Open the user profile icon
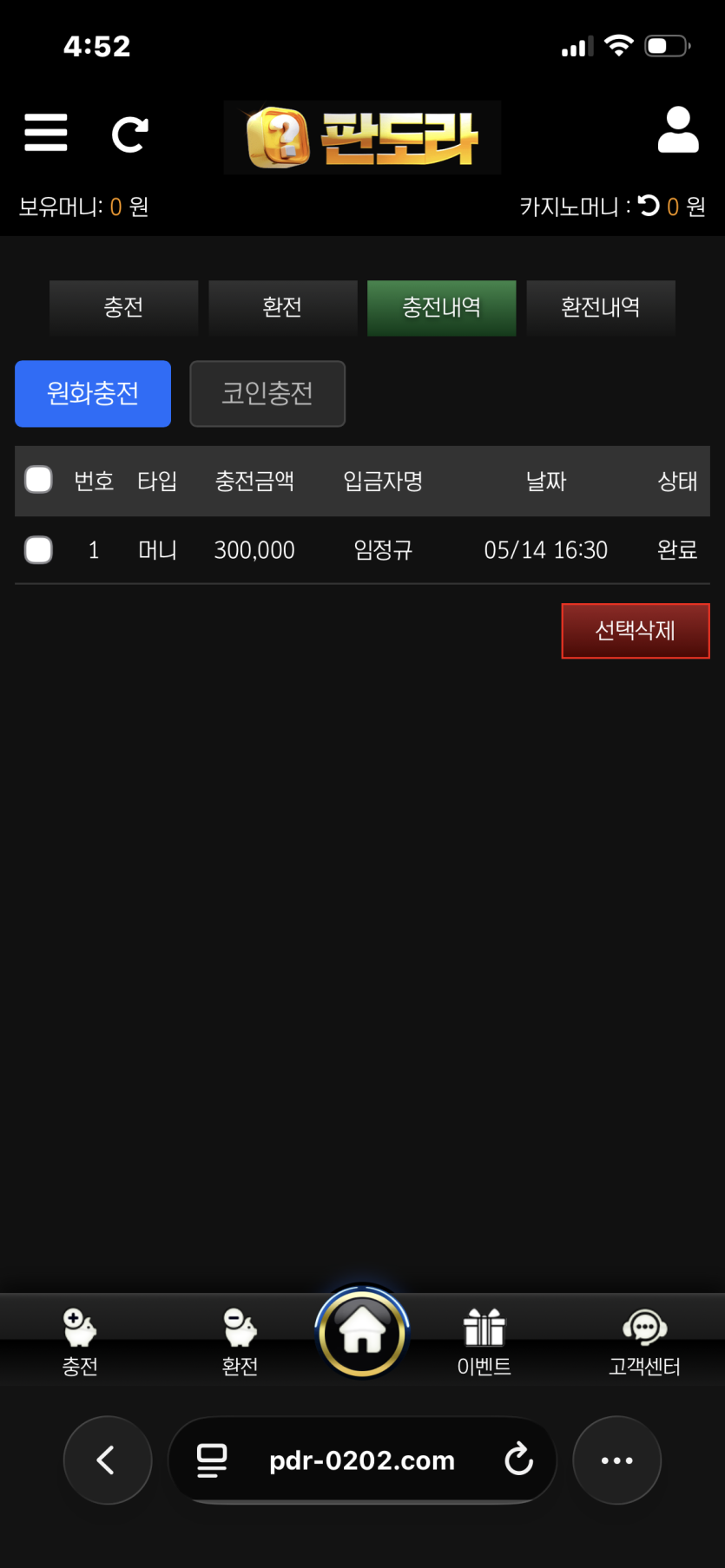 click(678, 130)
